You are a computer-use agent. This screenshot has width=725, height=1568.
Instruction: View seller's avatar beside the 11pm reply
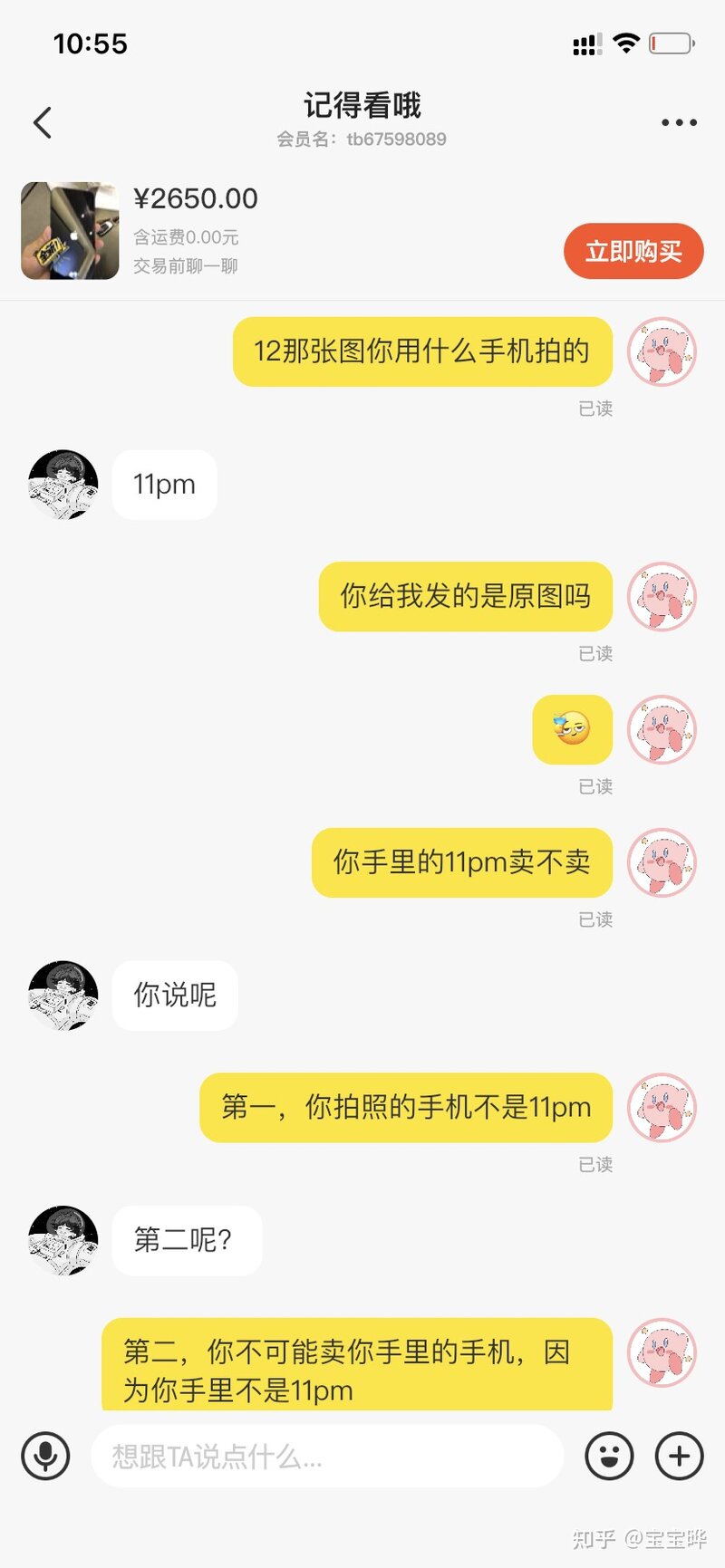tap(63, 485)
